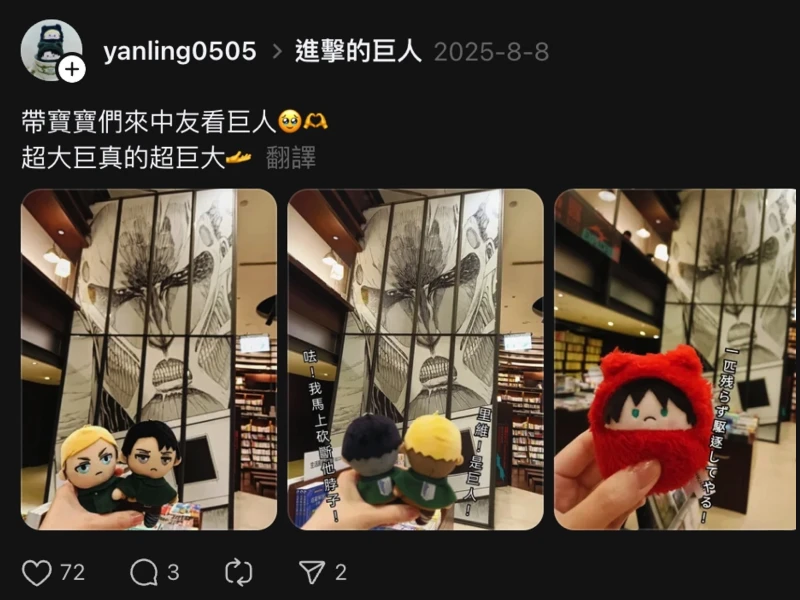800x600 pixels.
Task: Translate the post with 翻譯
Action: tap(291, 157)
